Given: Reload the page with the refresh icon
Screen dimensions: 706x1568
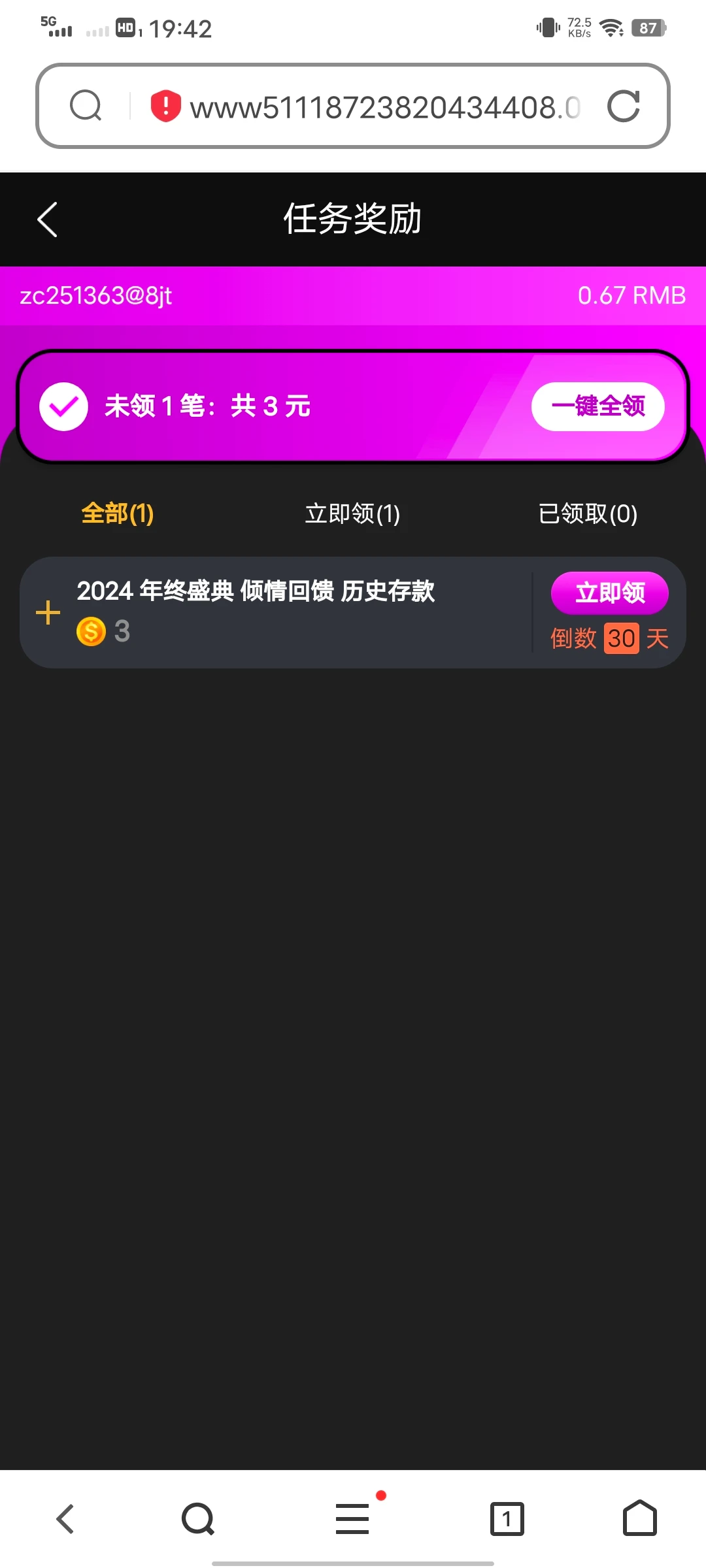Looking at the screenshot, I should pyautogui.click(x=623, y=106).
